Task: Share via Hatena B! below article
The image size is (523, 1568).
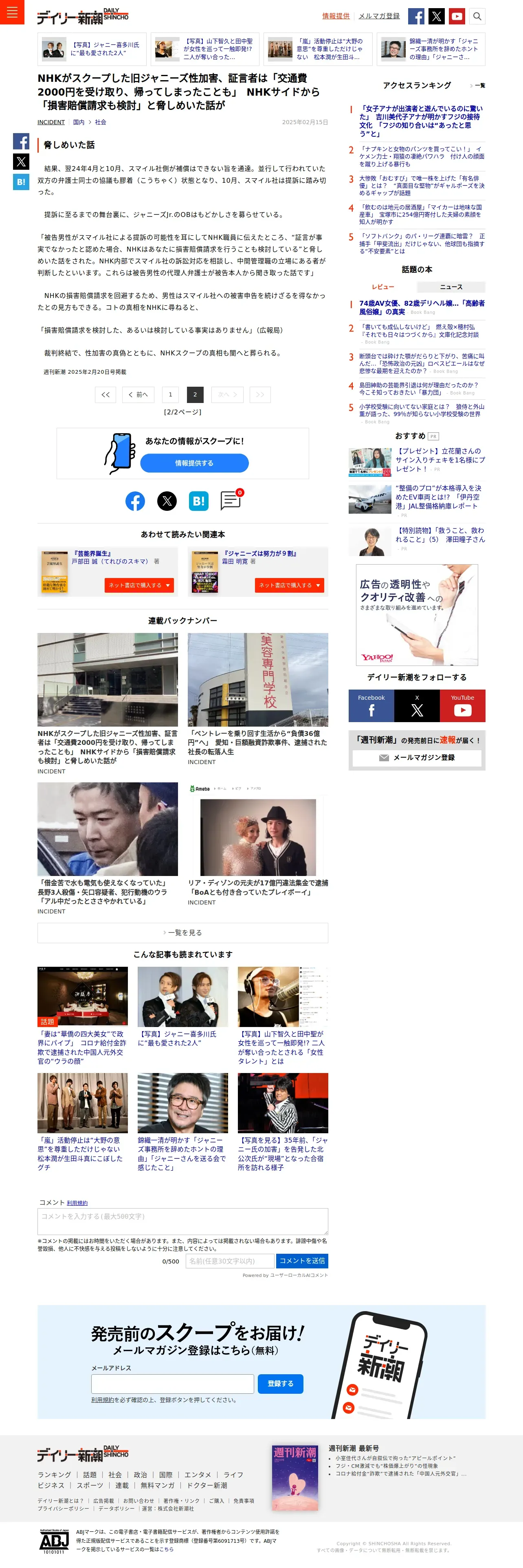Action: [198, 501]
